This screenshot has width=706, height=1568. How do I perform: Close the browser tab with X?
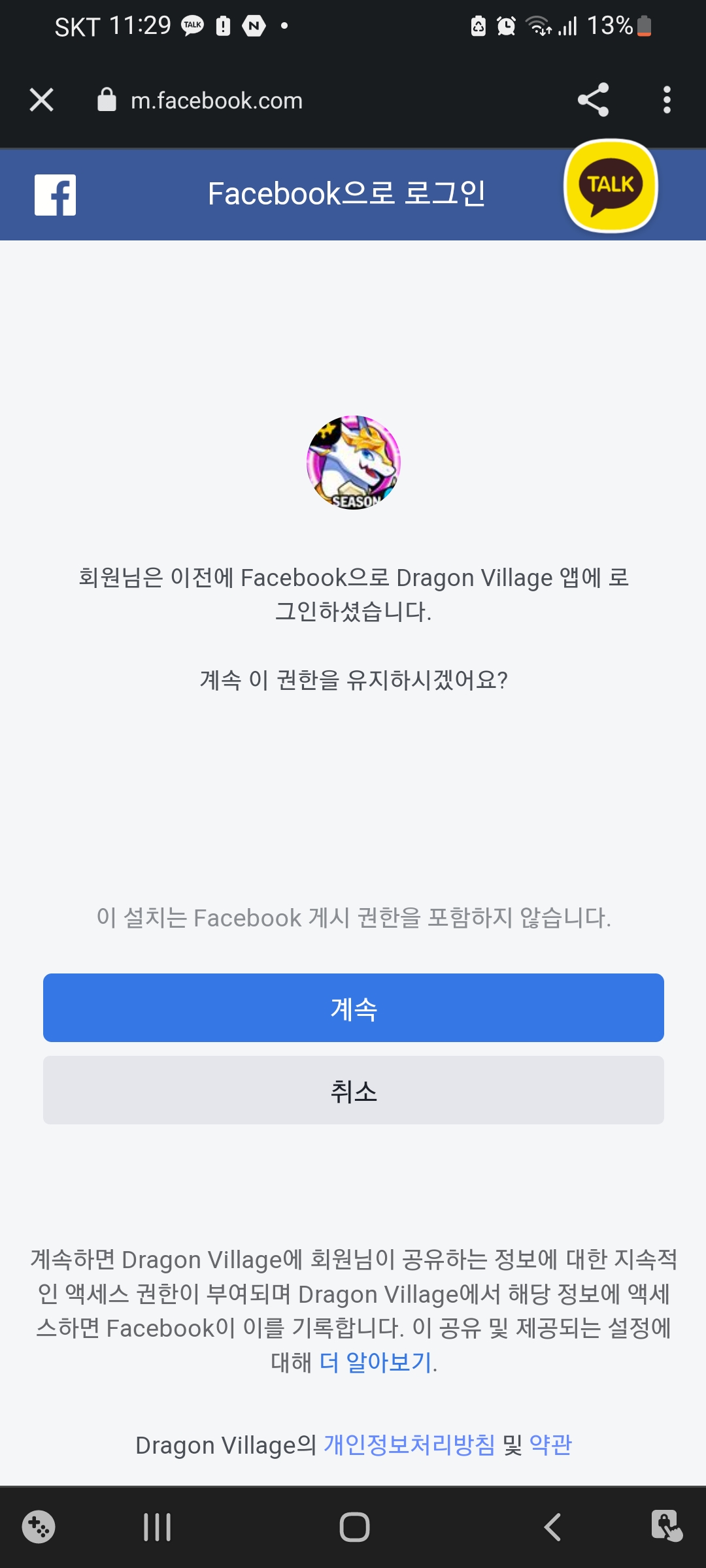tap(42, 100)
